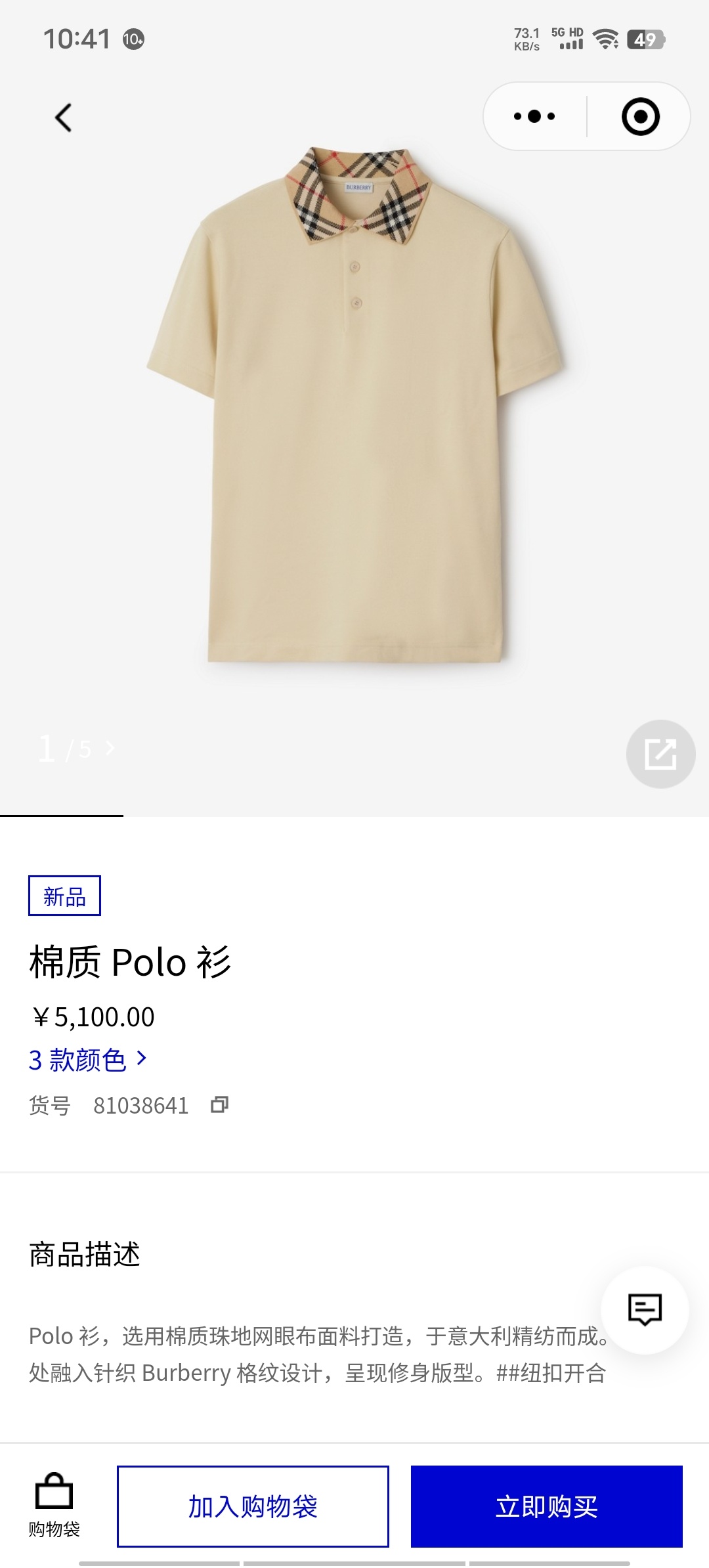This screenshot has height=1568, width=709.
Task: Share this Polo shirt product
Action: point(660,754)
